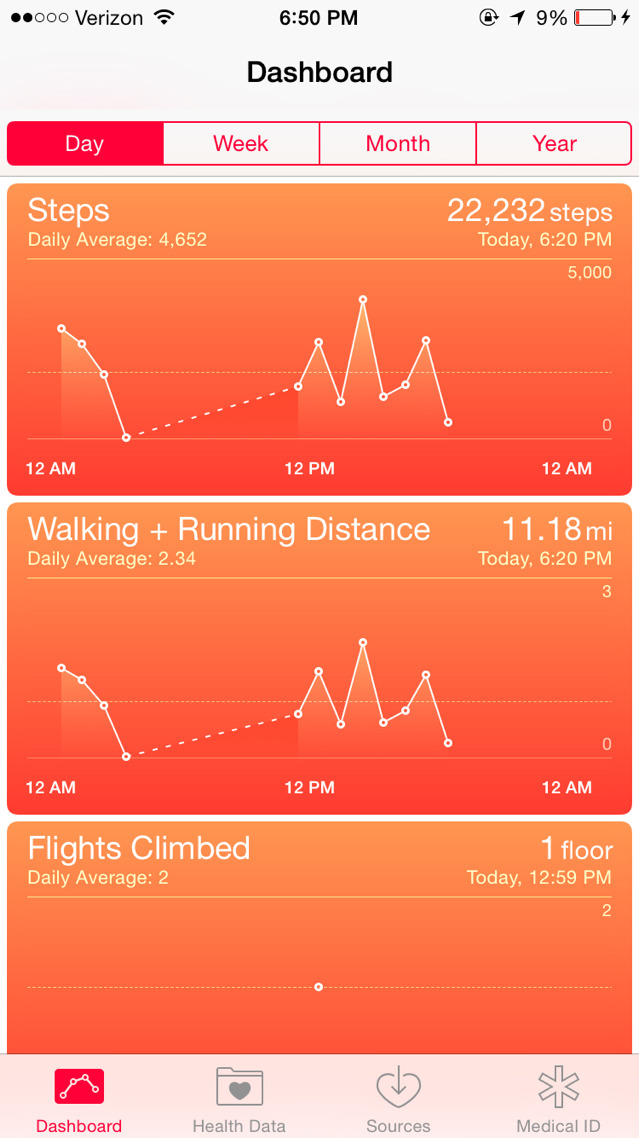Switch to the Month view
639x1138 pixels.
click(x=398, y=144)
